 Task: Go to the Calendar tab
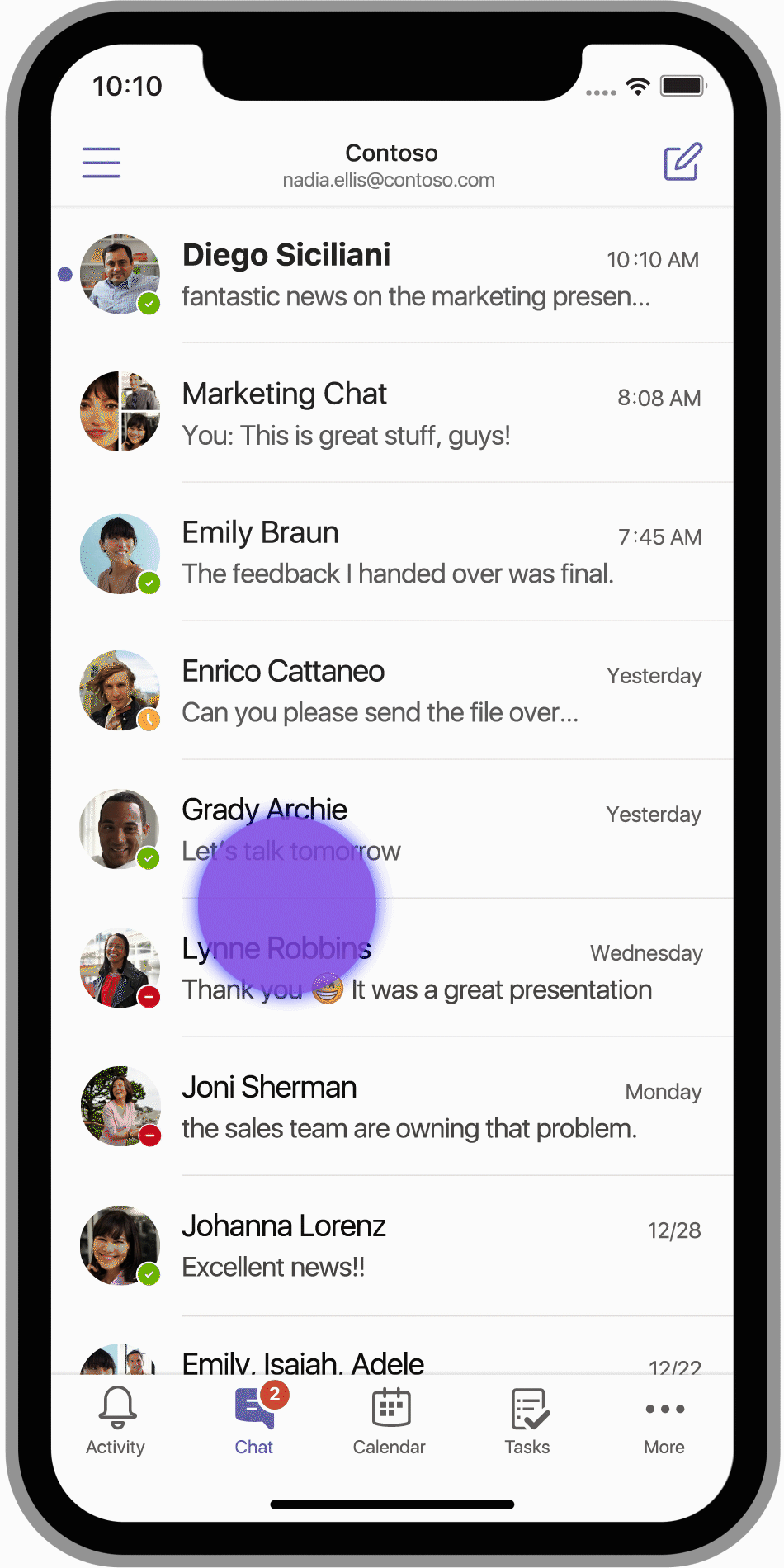tap(390, 1421)
